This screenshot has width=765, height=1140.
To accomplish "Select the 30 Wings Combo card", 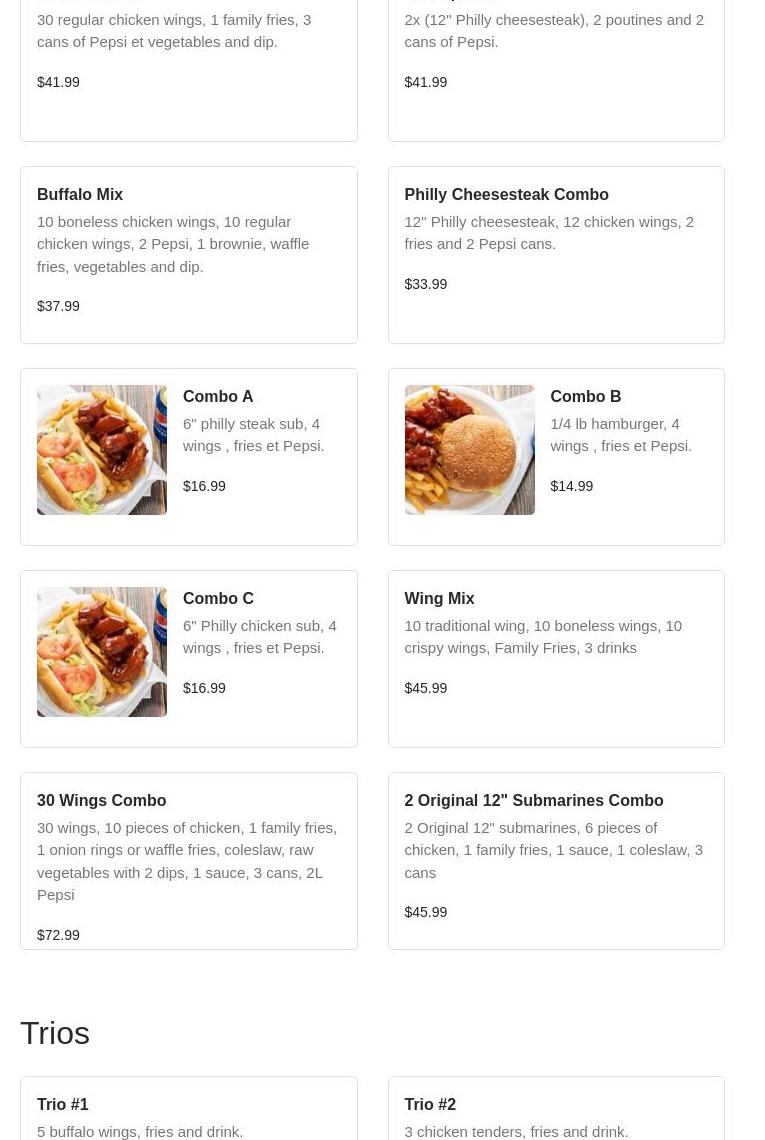I will [188, 860].
